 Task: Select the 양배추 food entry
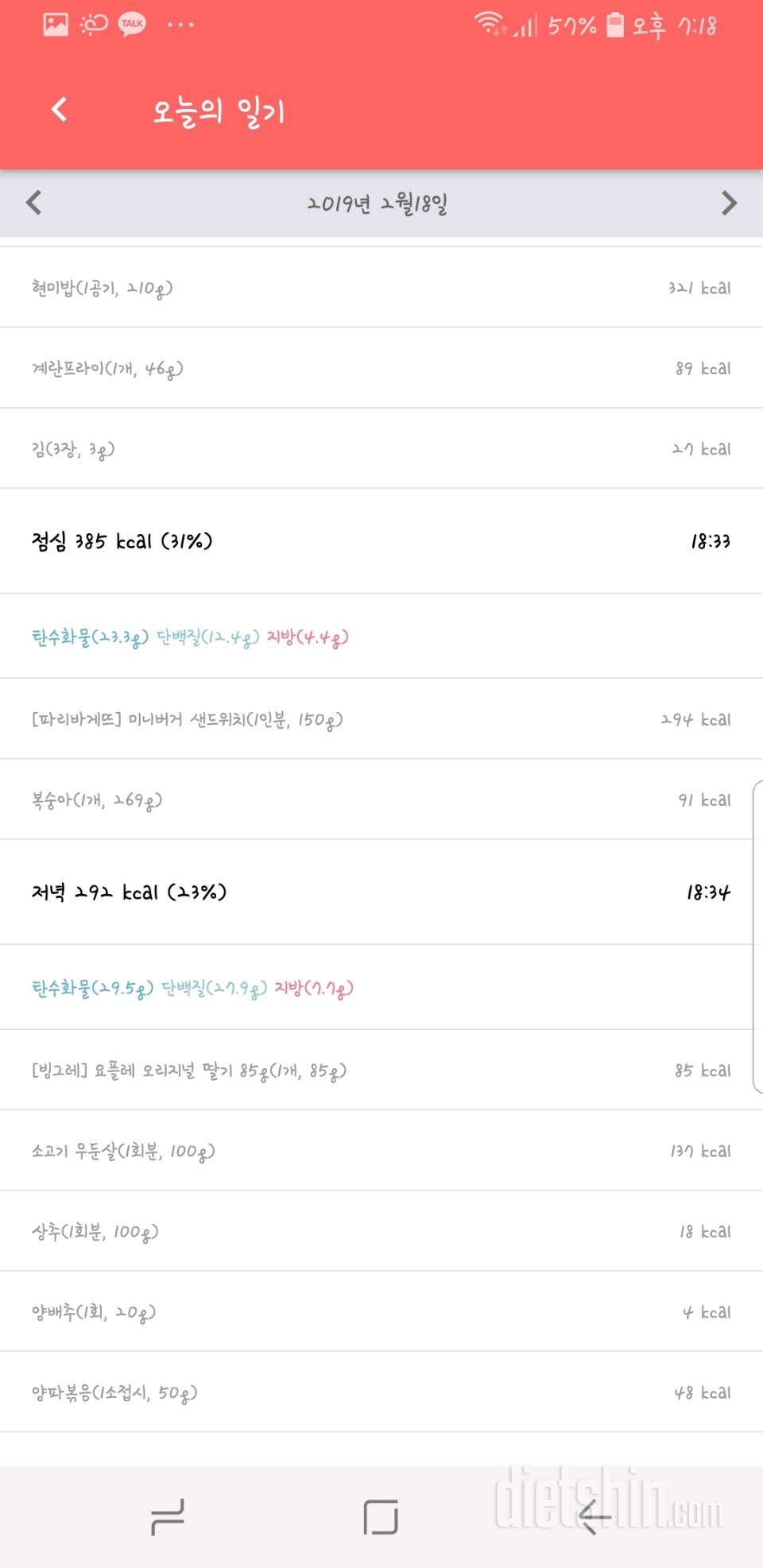(x=381, y=1312)
